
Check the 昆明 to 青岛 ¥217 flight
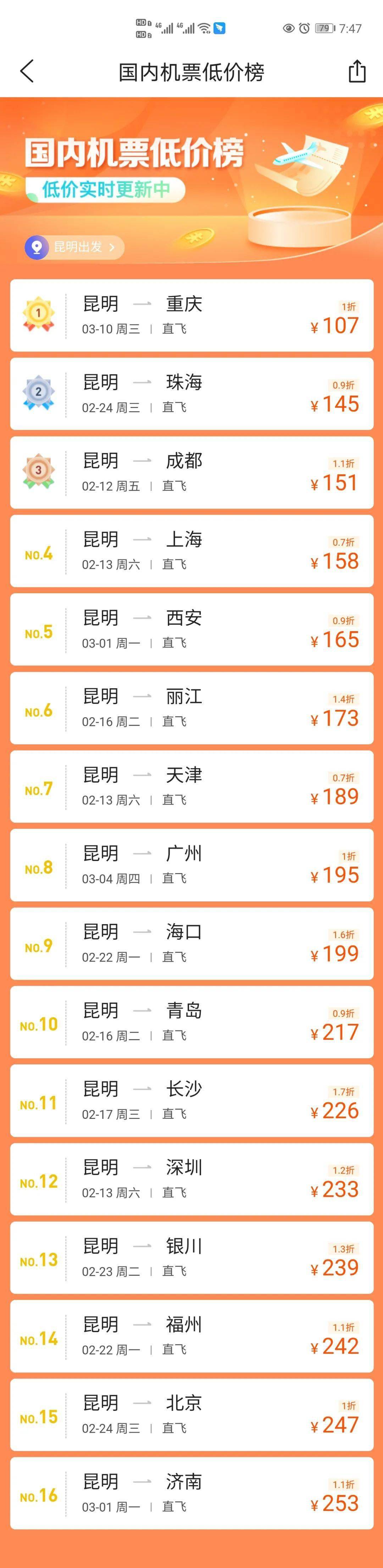(191, 1022)
